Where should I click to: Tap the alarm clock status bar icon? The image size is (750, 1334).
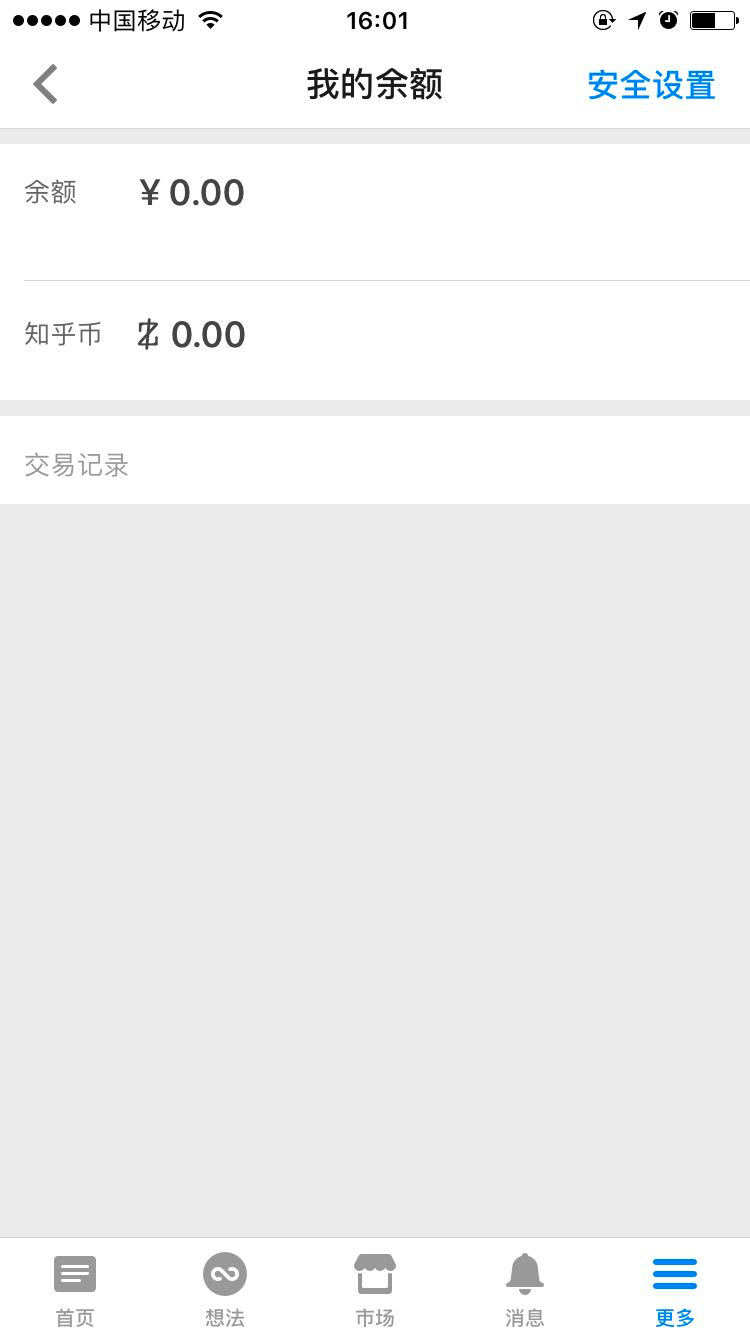click(x=669, y=18)
